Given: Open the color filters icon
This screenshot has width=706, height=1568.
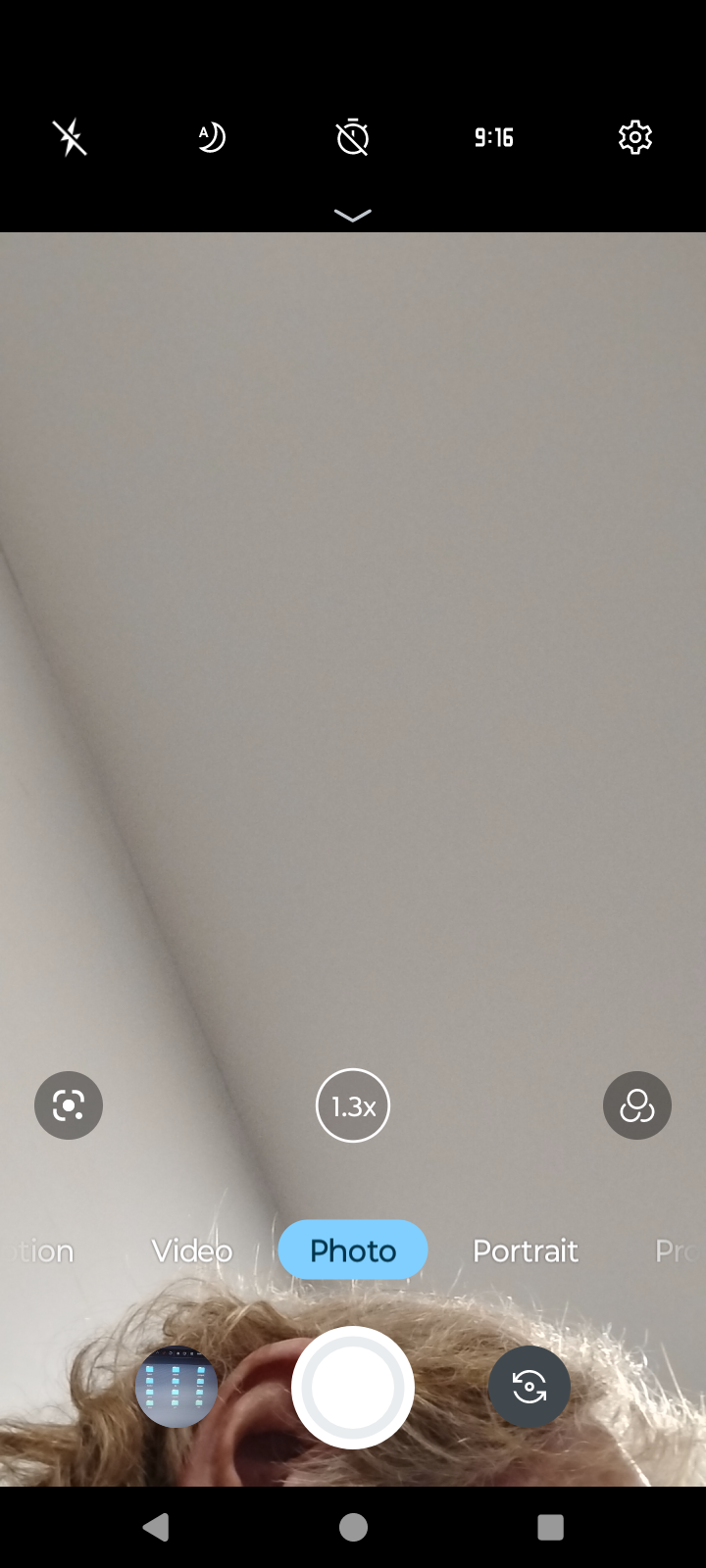Looking at the screenshot, I should (637, 1105).
